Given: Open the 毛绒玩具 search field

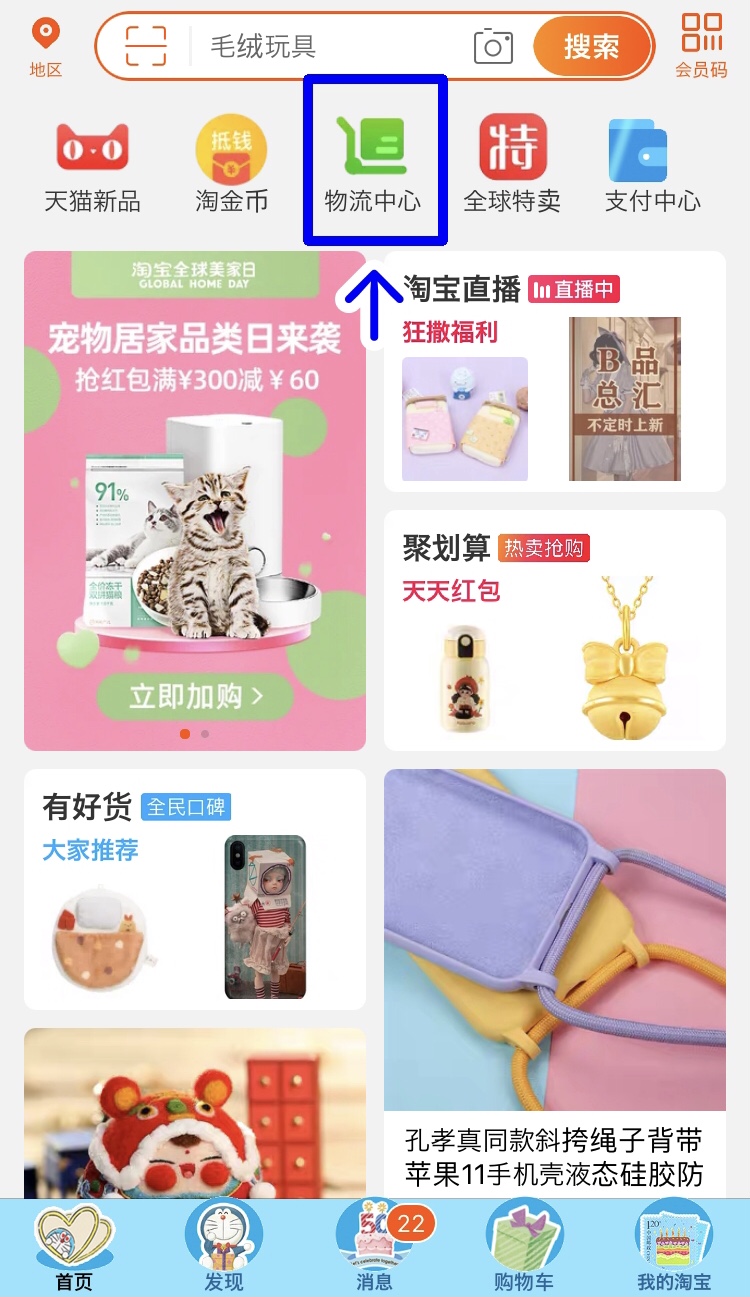Looking at the screenshot, I should point(330,46).
